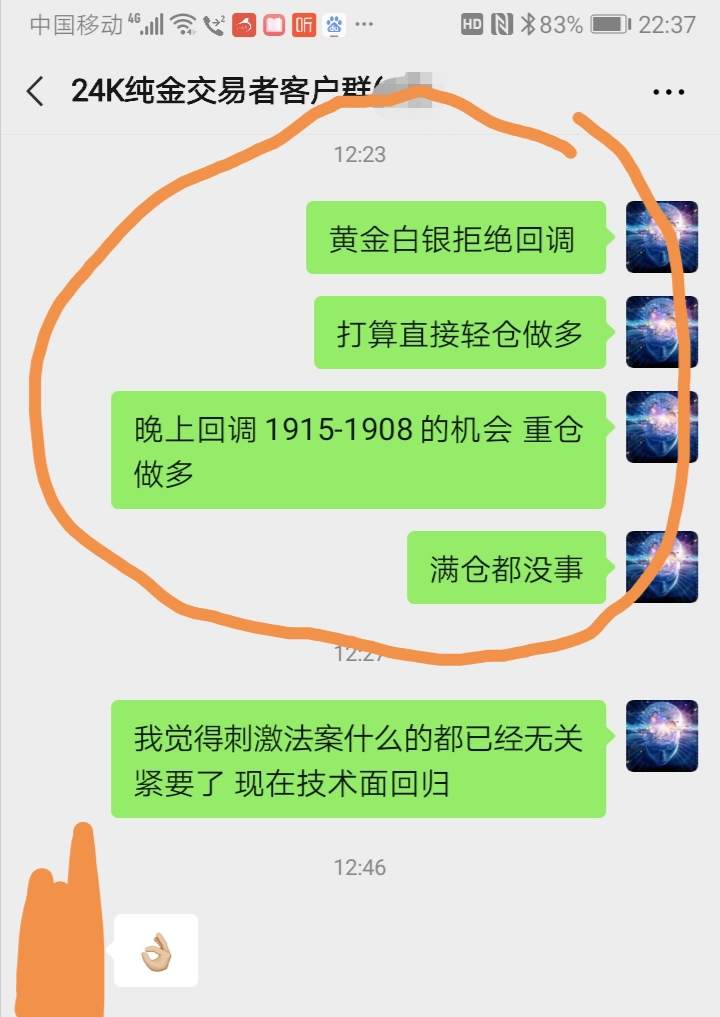
Task: Tap the avatar next to 满仓都没事
Action: pos(661,567)
